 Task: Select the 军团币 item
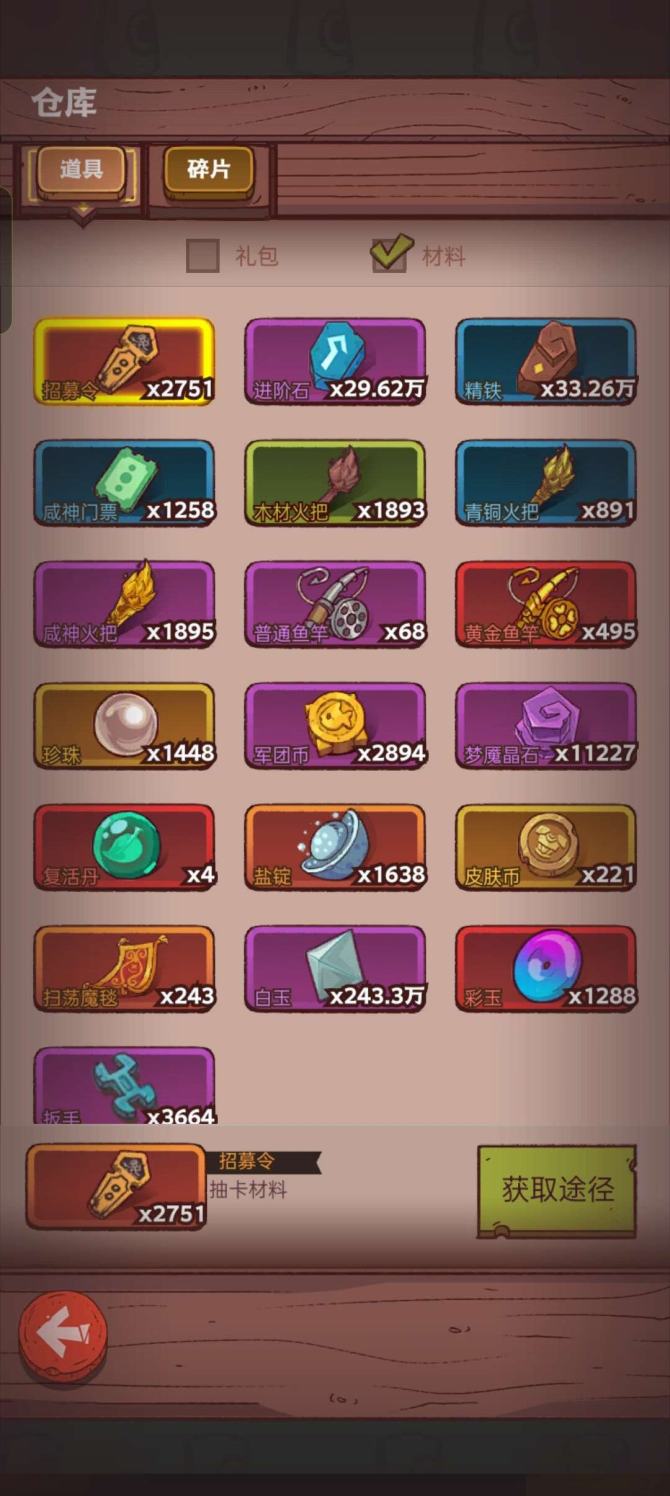(335, 726)
